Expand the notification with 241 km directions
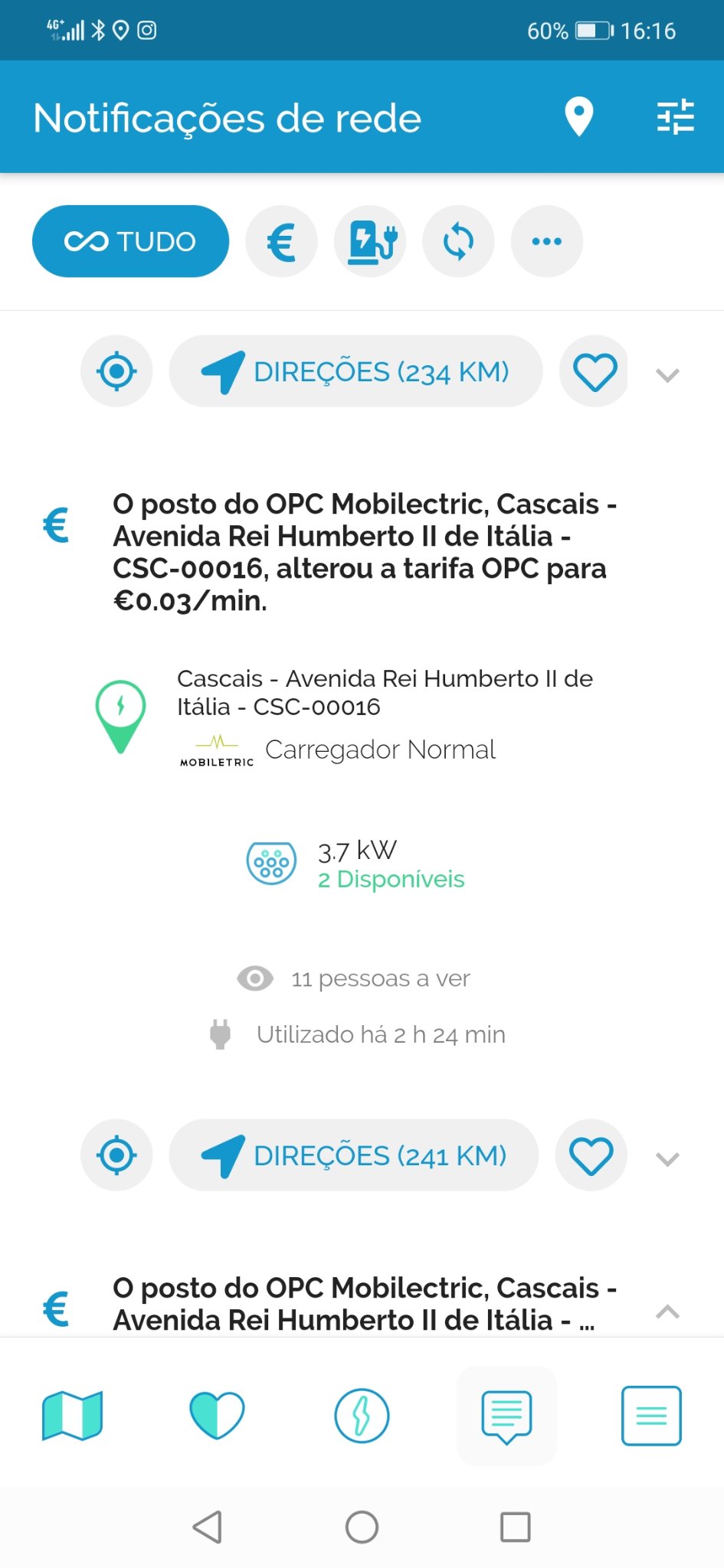The height and width of the screenshot is (1568, 724). pos(668,1159)
